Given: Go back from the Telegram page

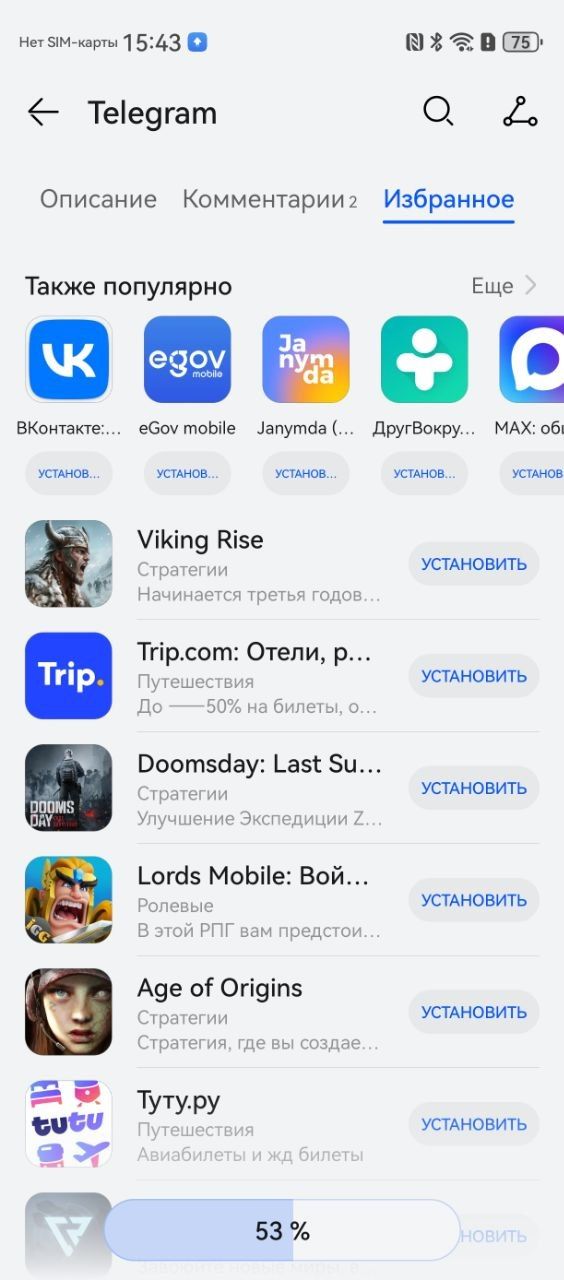Looking at the screenshot, I should pos(43,112).
